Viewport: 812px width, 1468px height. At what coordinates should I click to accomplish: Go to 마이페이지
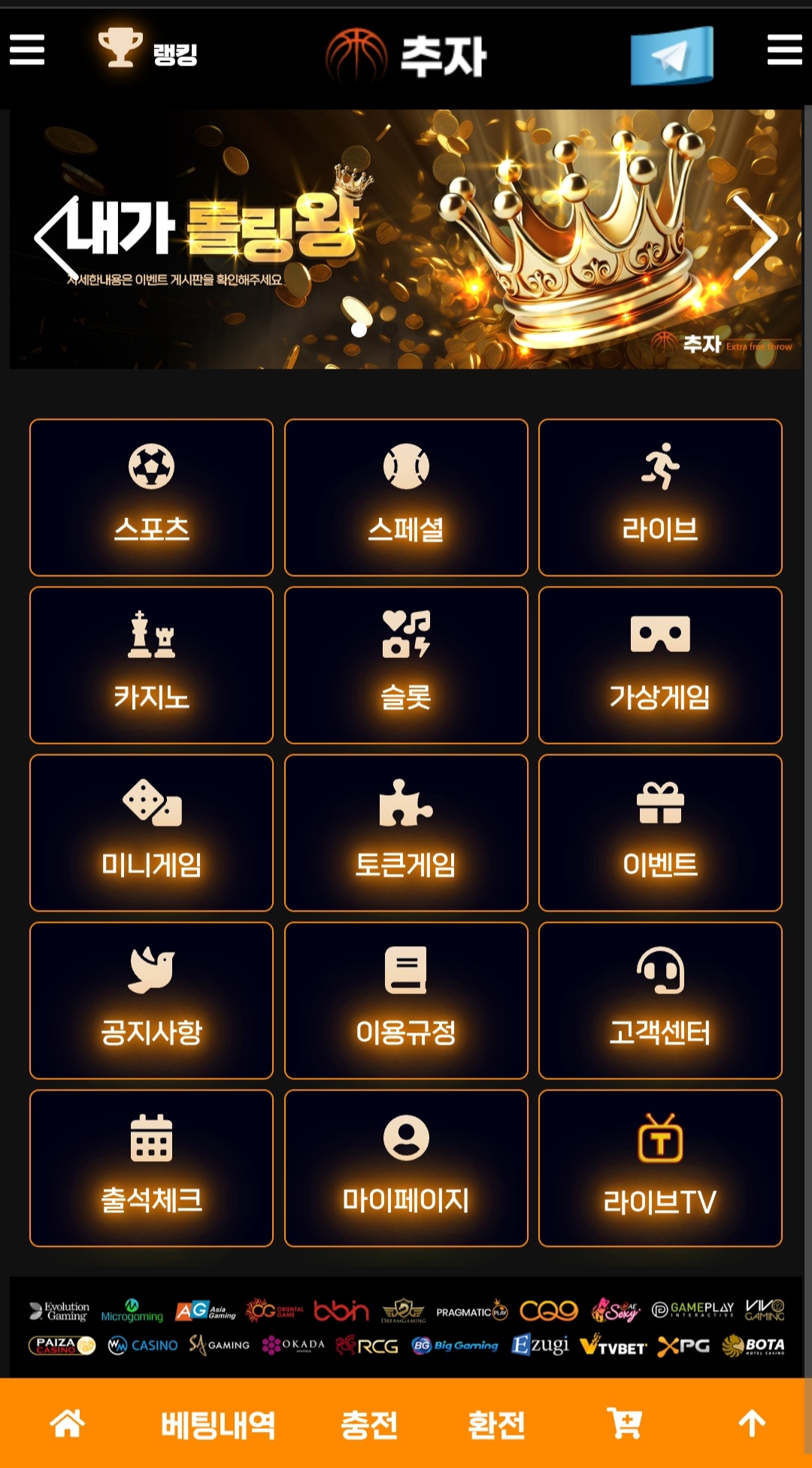pyautogui.click(x=406, y=1168)
